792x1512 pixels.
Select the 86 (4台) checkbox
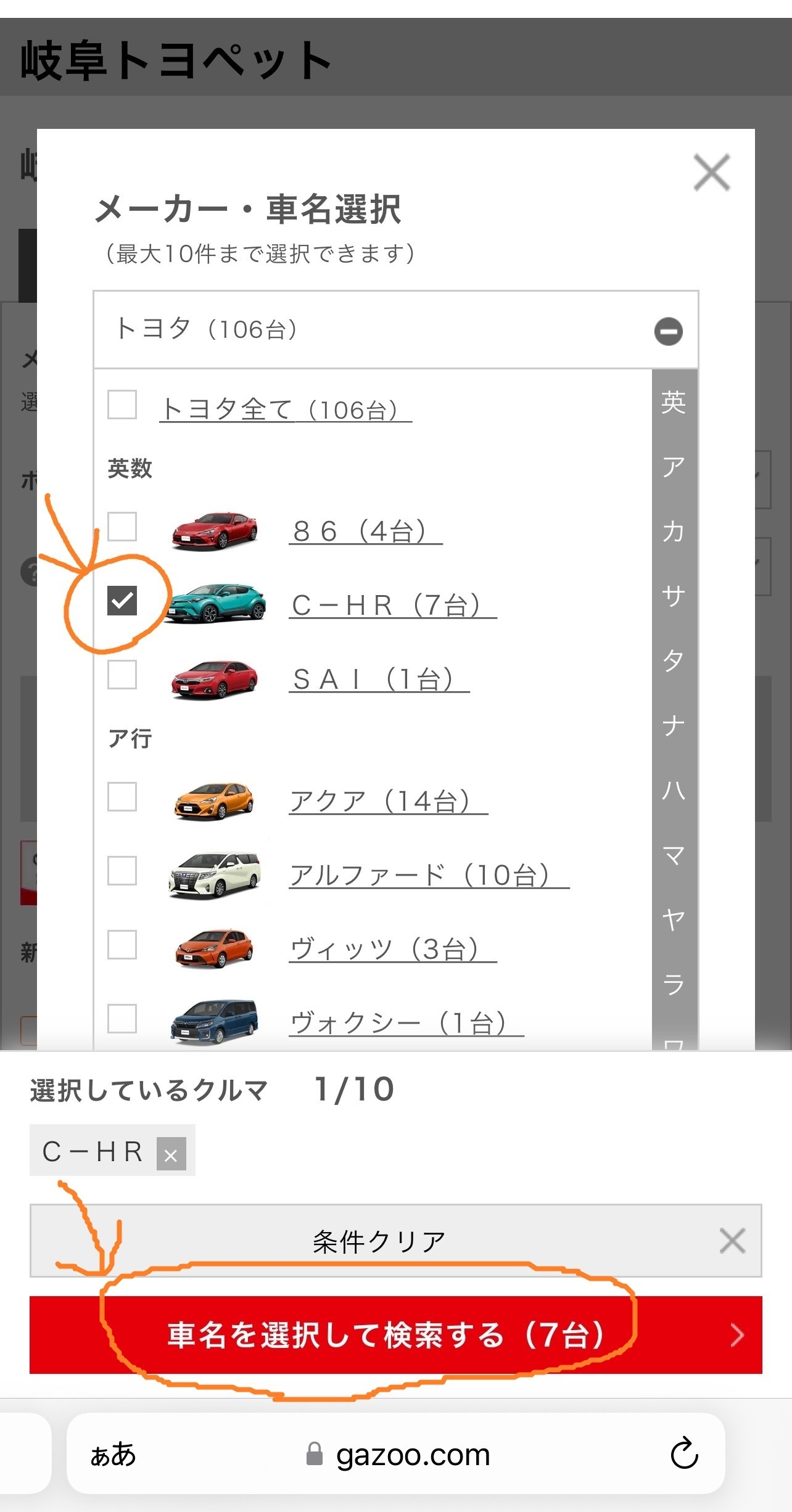pos(122,527)
